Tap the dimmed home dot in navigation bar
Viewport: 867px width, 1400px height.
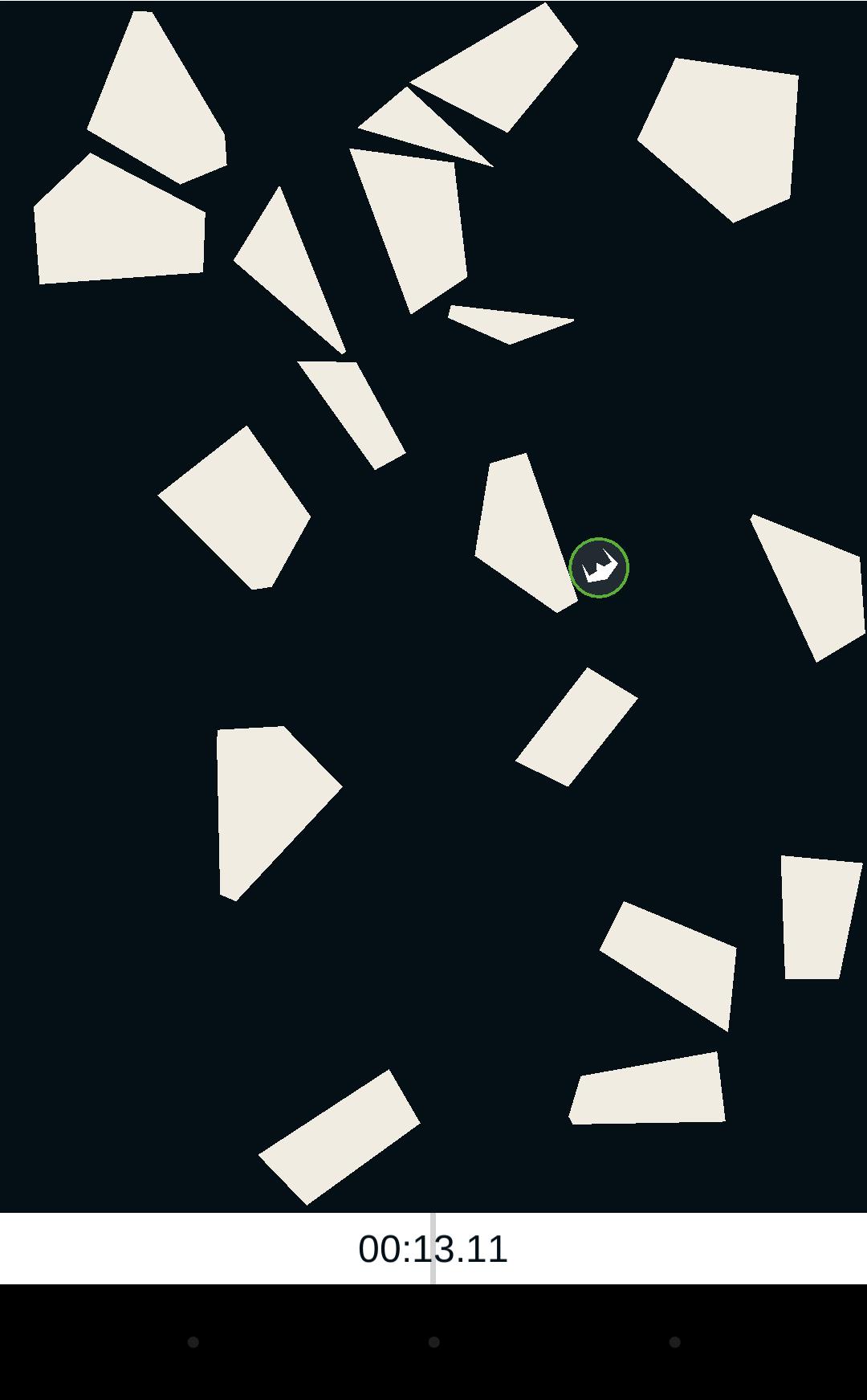(433, 1342)
